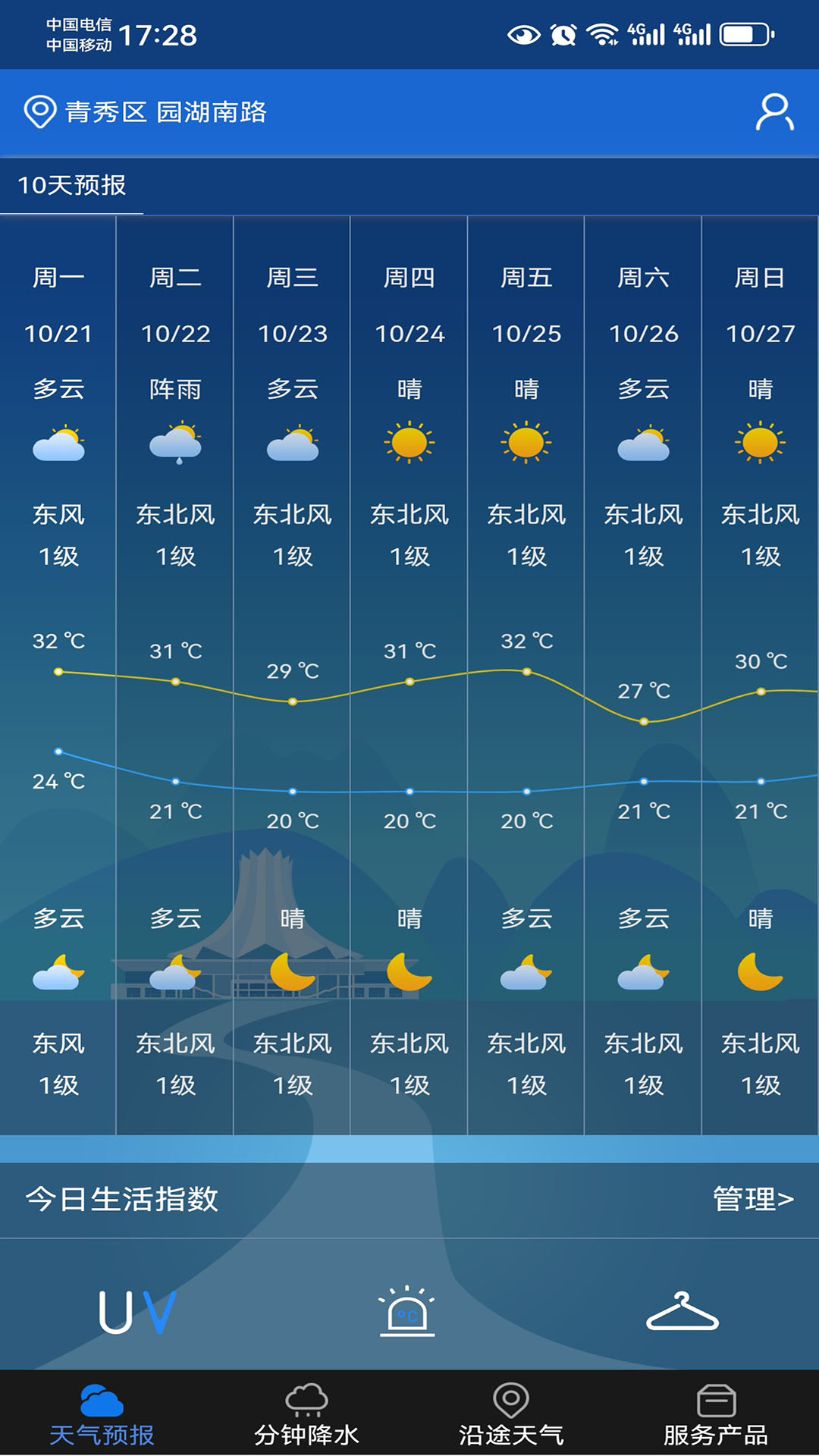
Task: Switch to the 分钟降水 tab
Action: pyautogui.click(x=306, y=1415)
